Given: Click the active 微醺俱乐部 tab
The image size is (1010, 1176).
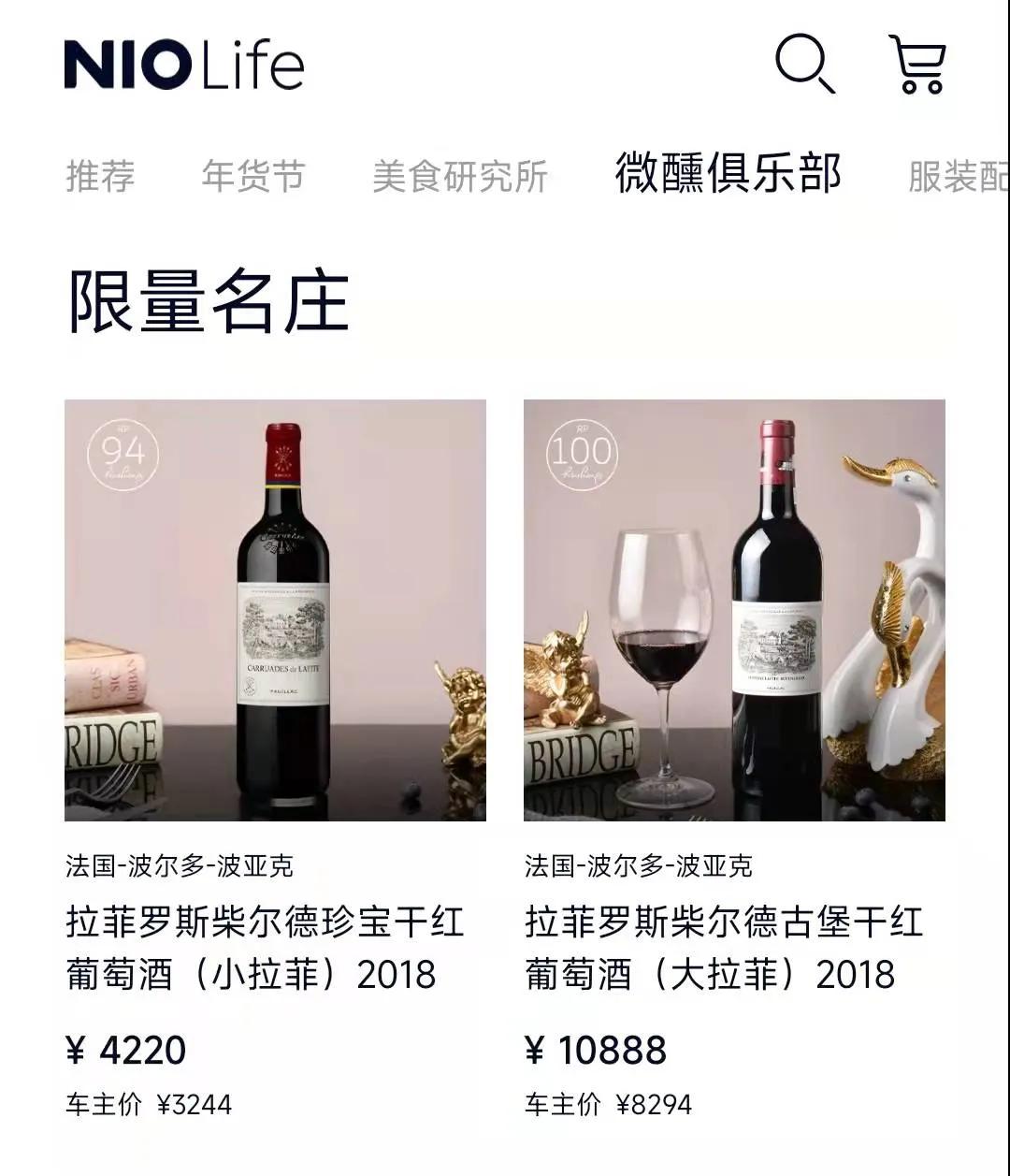Looking at the screenshot, I should pyautogui.click(x=727, y=174).
